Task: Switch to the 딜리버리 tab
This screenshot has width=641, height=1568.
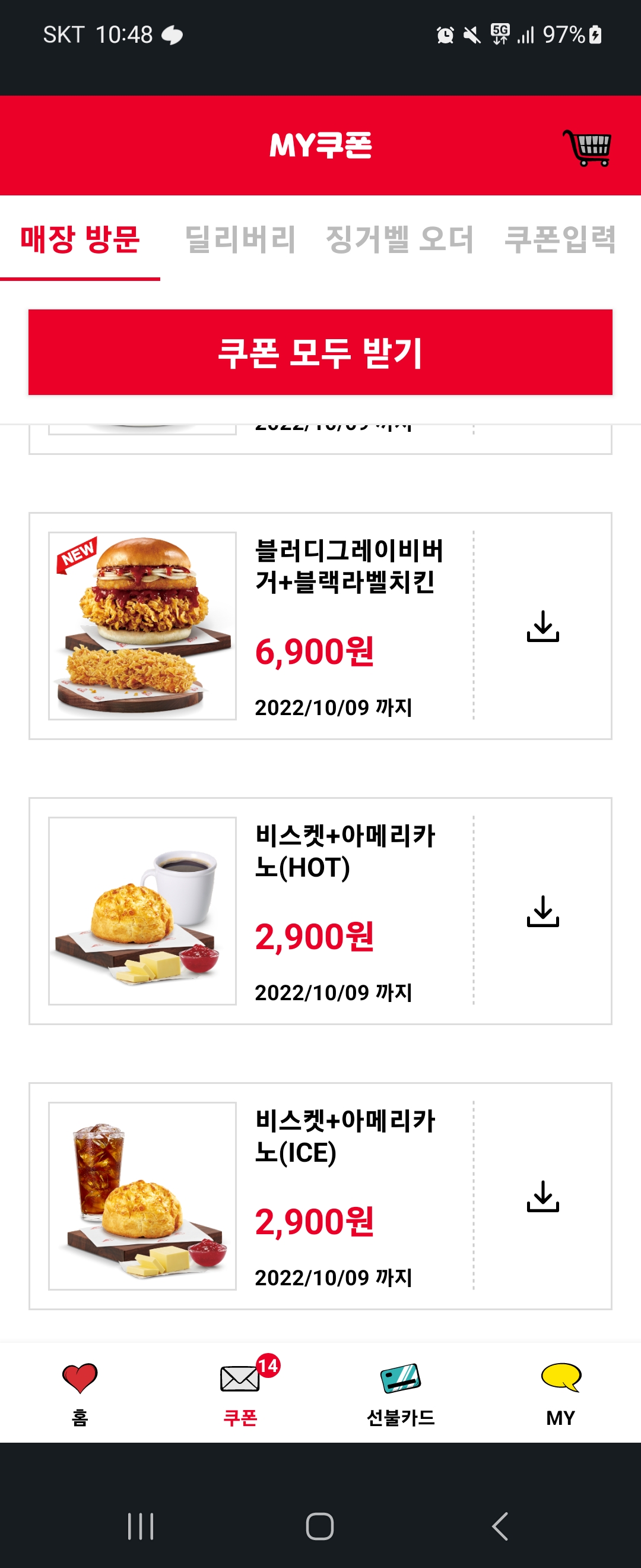Action: pos(240,239)
